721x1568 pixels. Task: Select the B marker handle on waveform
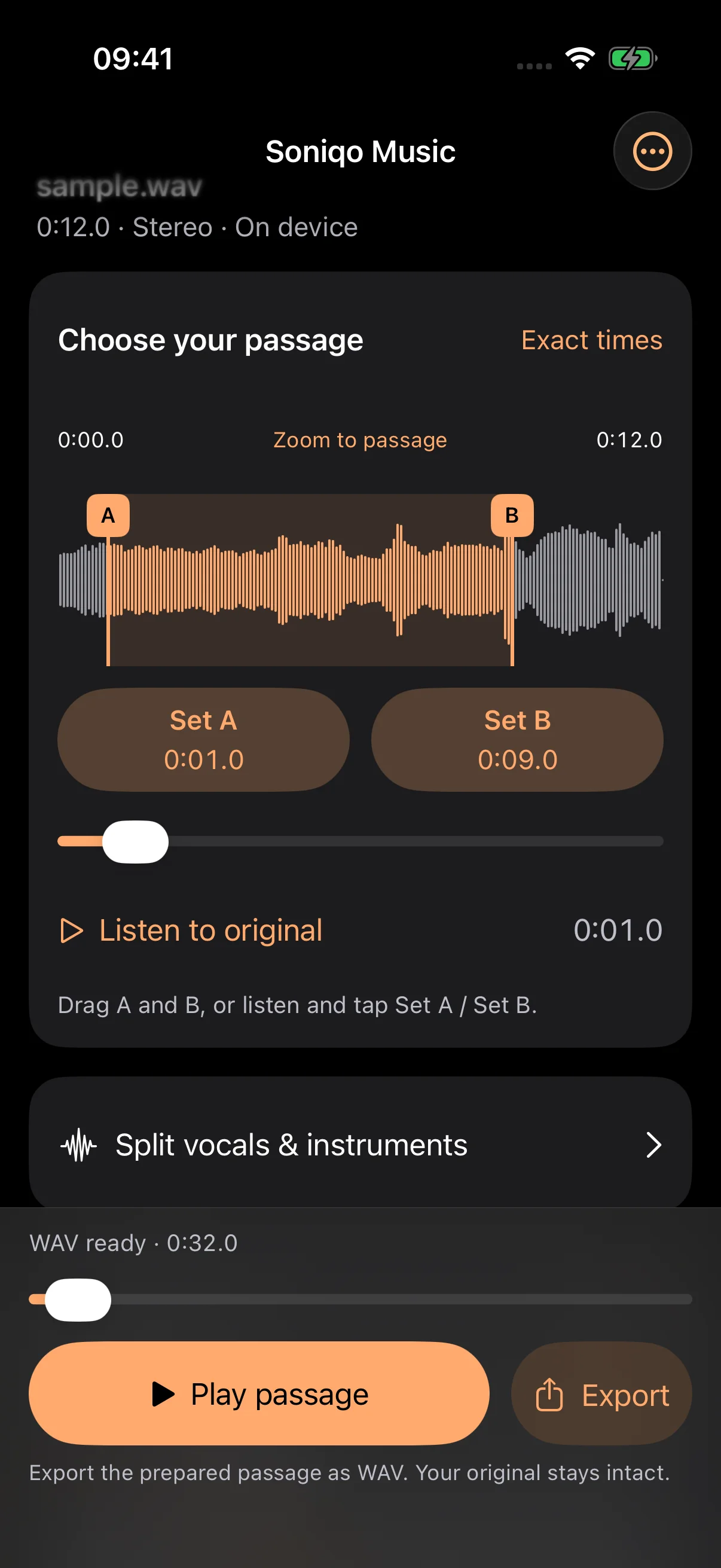[x=512, y=515]
